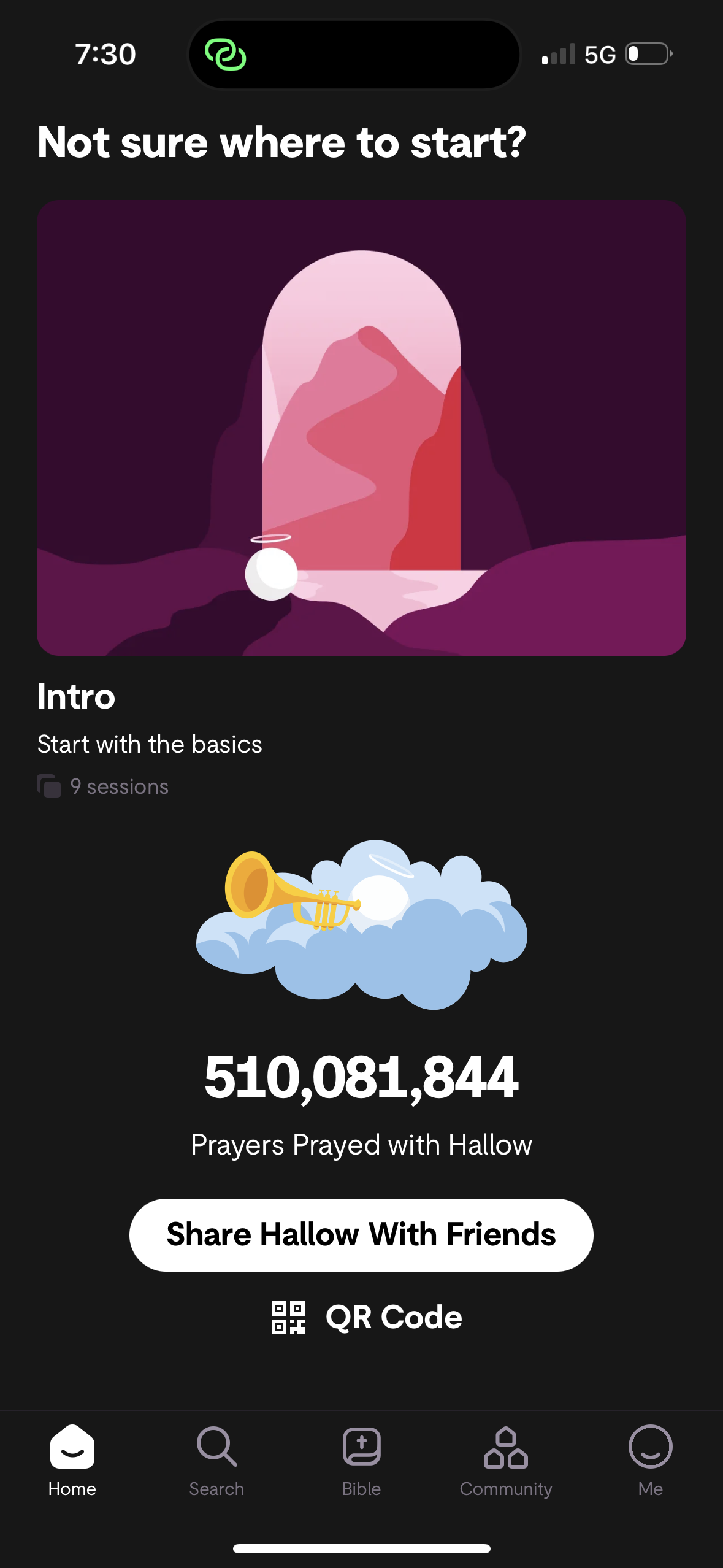Open the QR Code option
The height and width of the screenshot is (1568, 723).
click(367, 1317)
